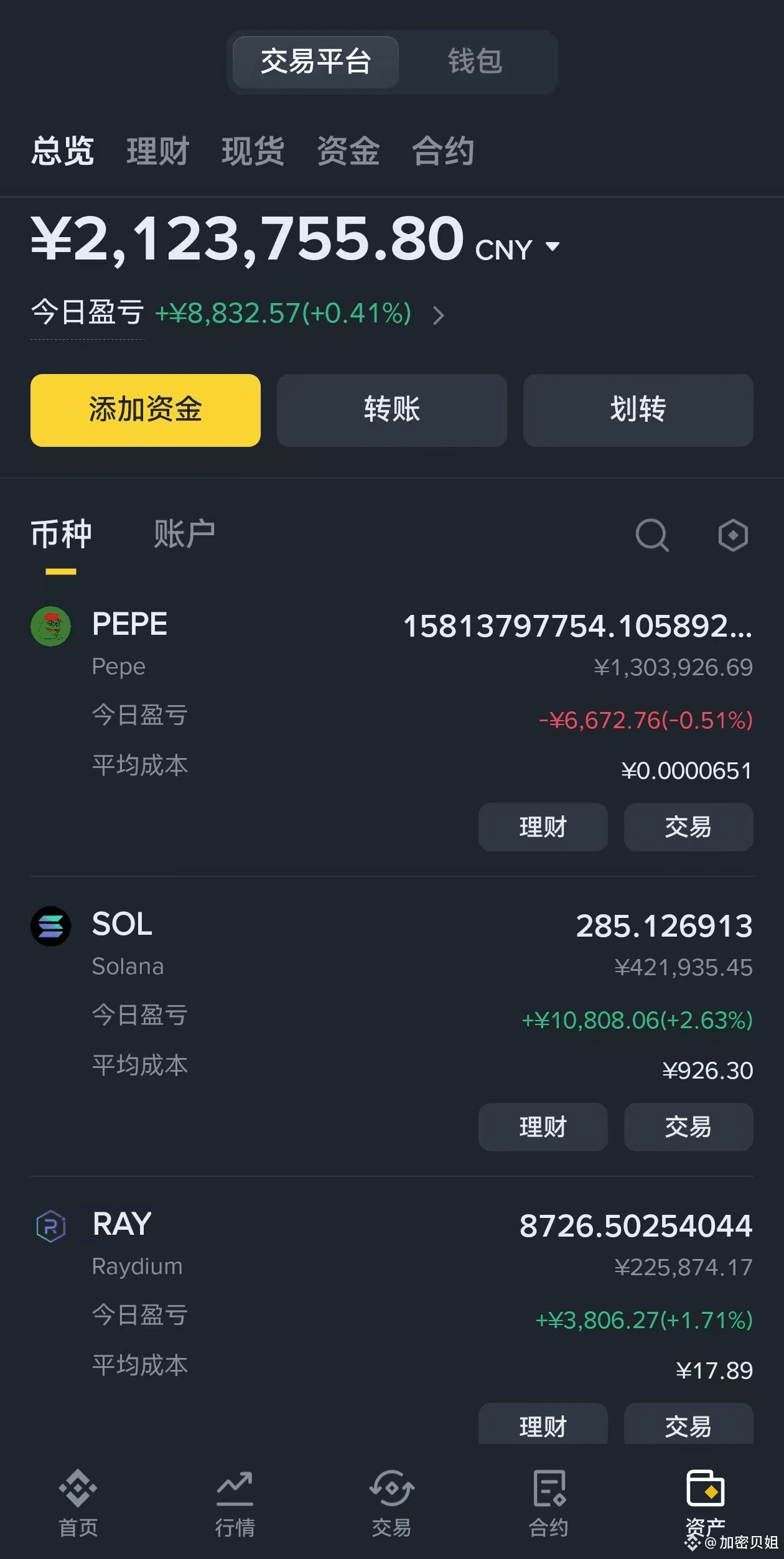Open the hexagon asset settings icon
The image size is (784, 1559).
coord(733,535)
